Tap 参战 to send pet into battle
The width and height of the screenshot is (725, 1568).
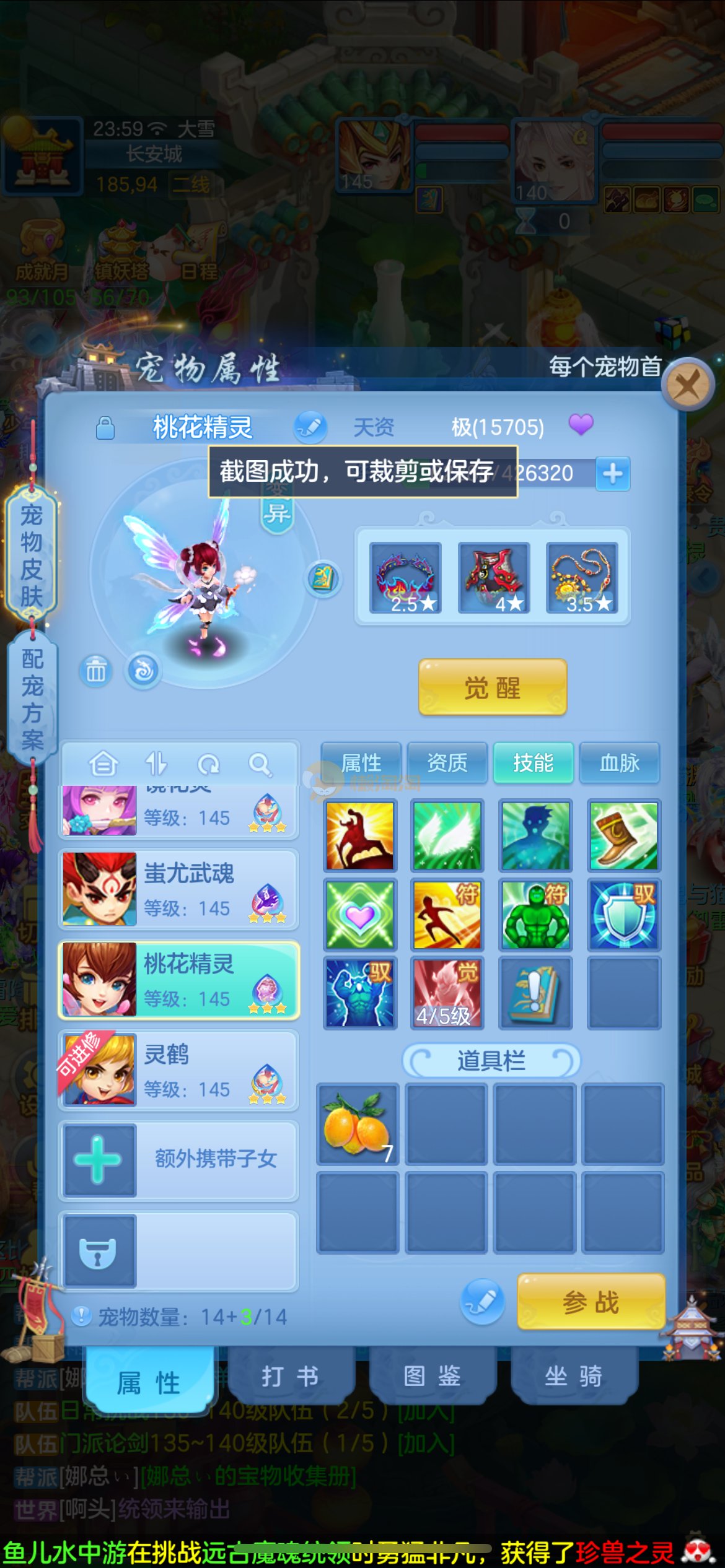[x=591, y=1302]
